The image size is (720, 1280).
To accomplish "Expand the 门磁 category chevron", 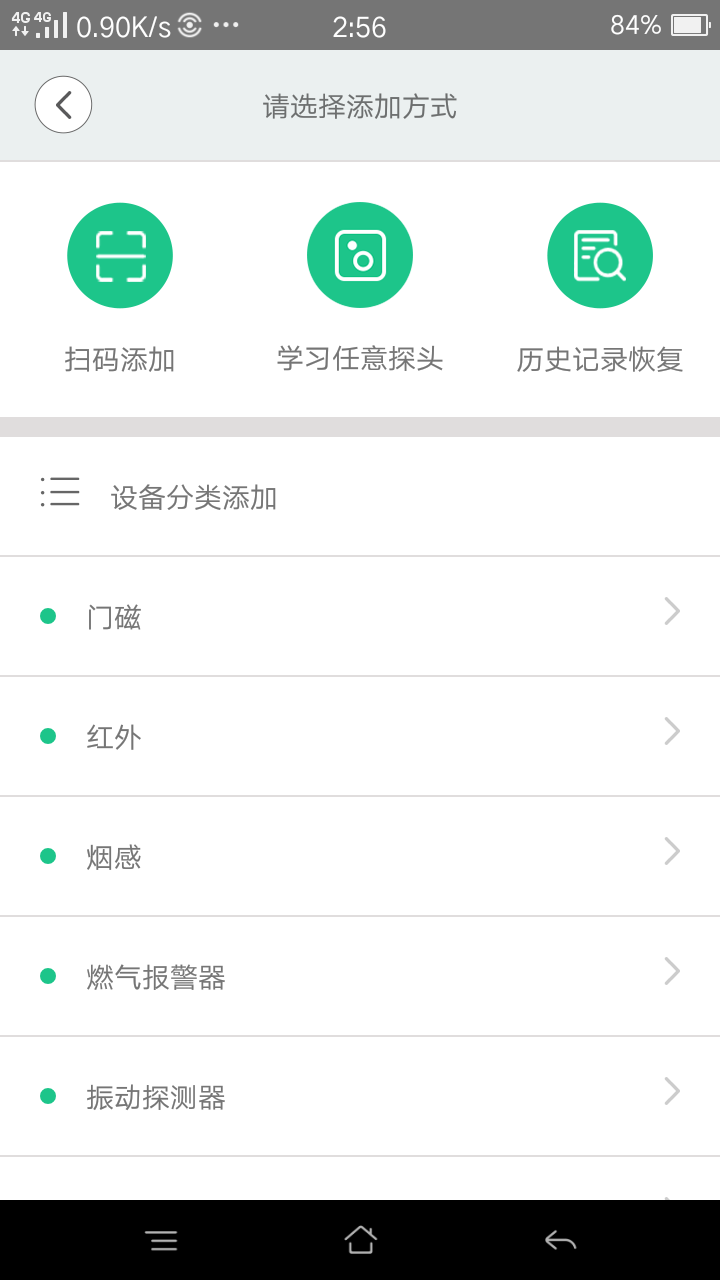I will pyautogui.click(x=671, y=611).
